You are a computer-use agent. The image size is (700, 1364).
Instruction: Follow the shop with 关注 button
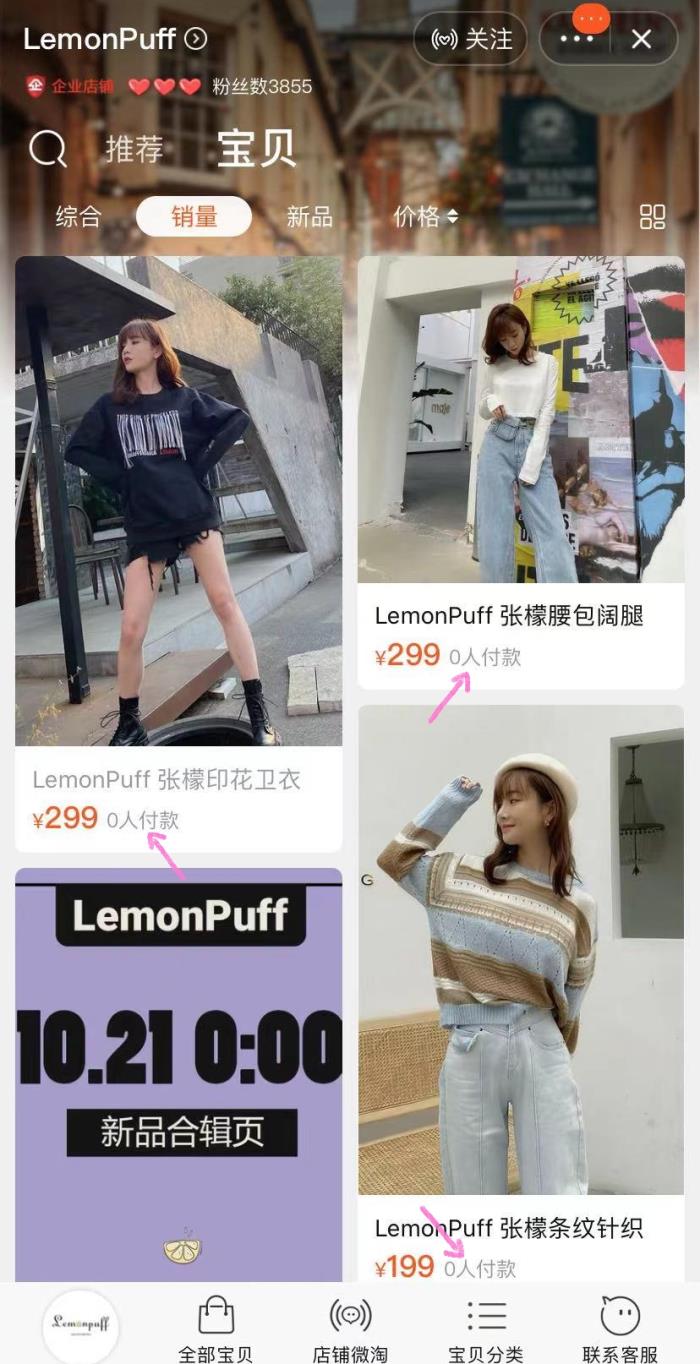click(472, 39)
